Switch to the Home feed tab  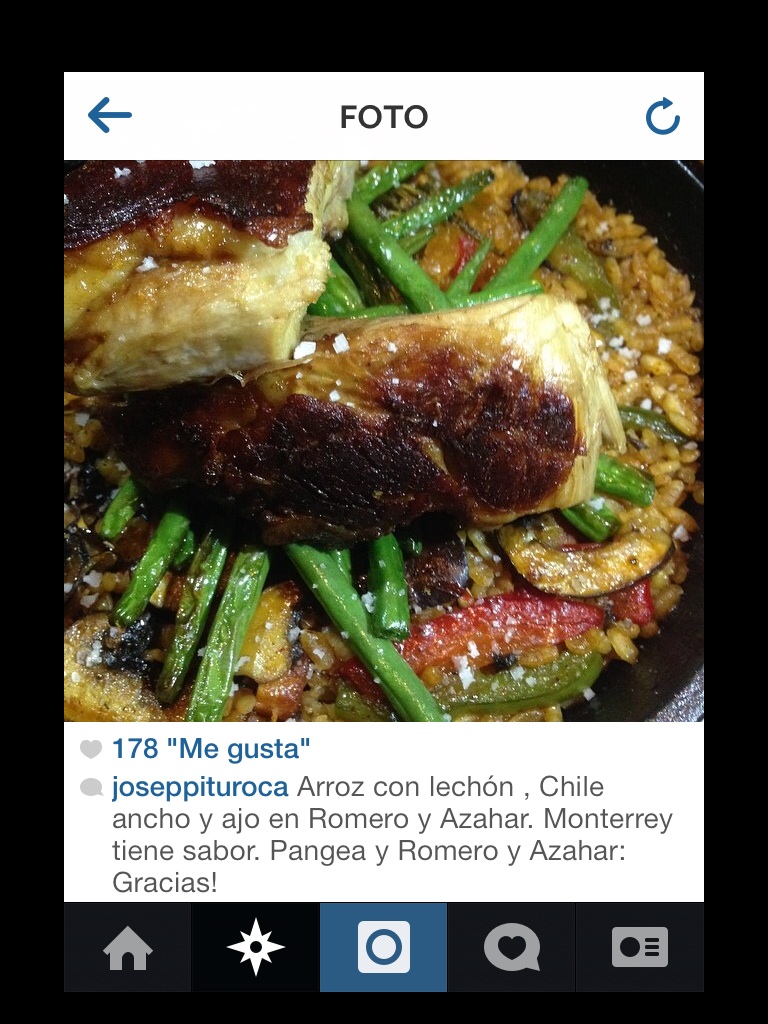pos(127,948)
